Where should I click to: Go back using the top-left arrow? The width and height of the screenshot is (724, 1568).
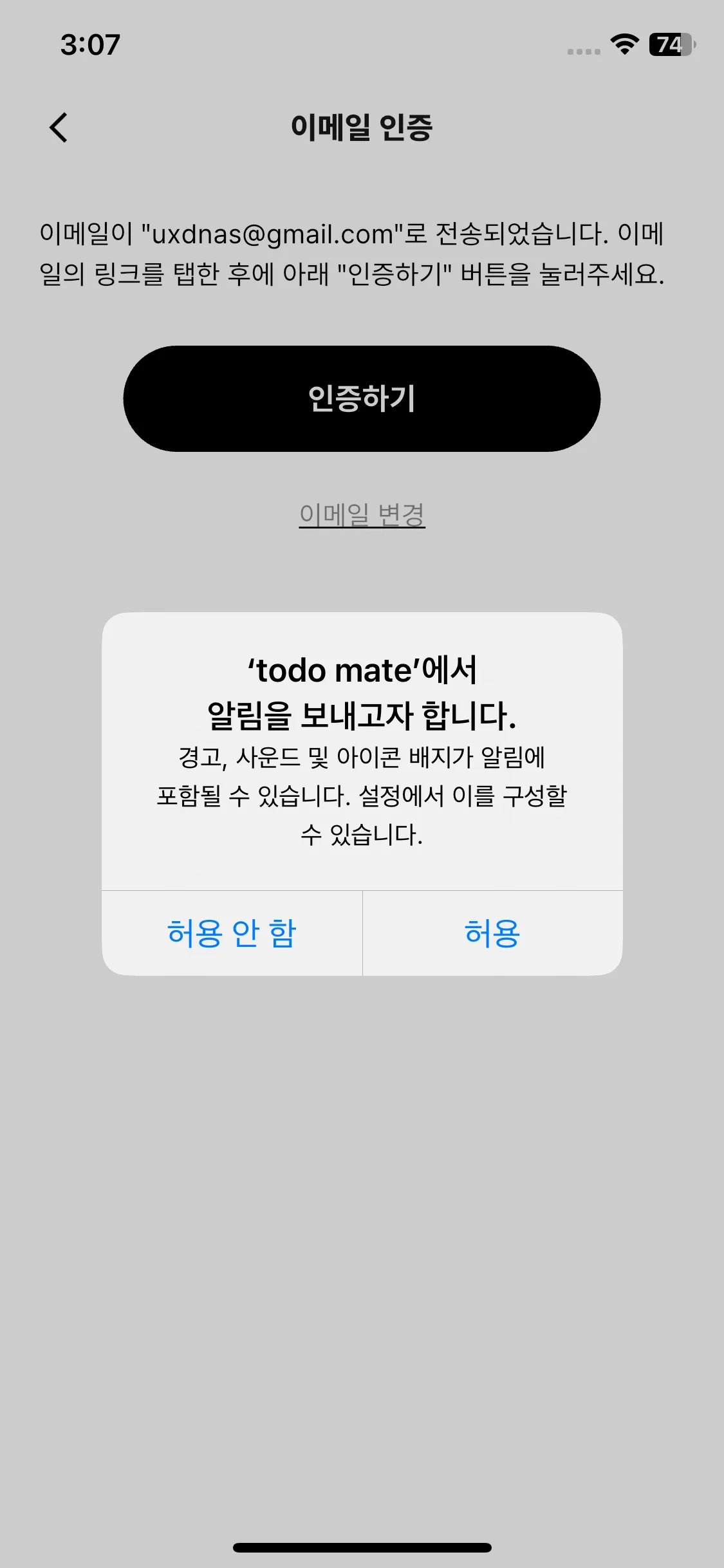(x=59, y=127)
